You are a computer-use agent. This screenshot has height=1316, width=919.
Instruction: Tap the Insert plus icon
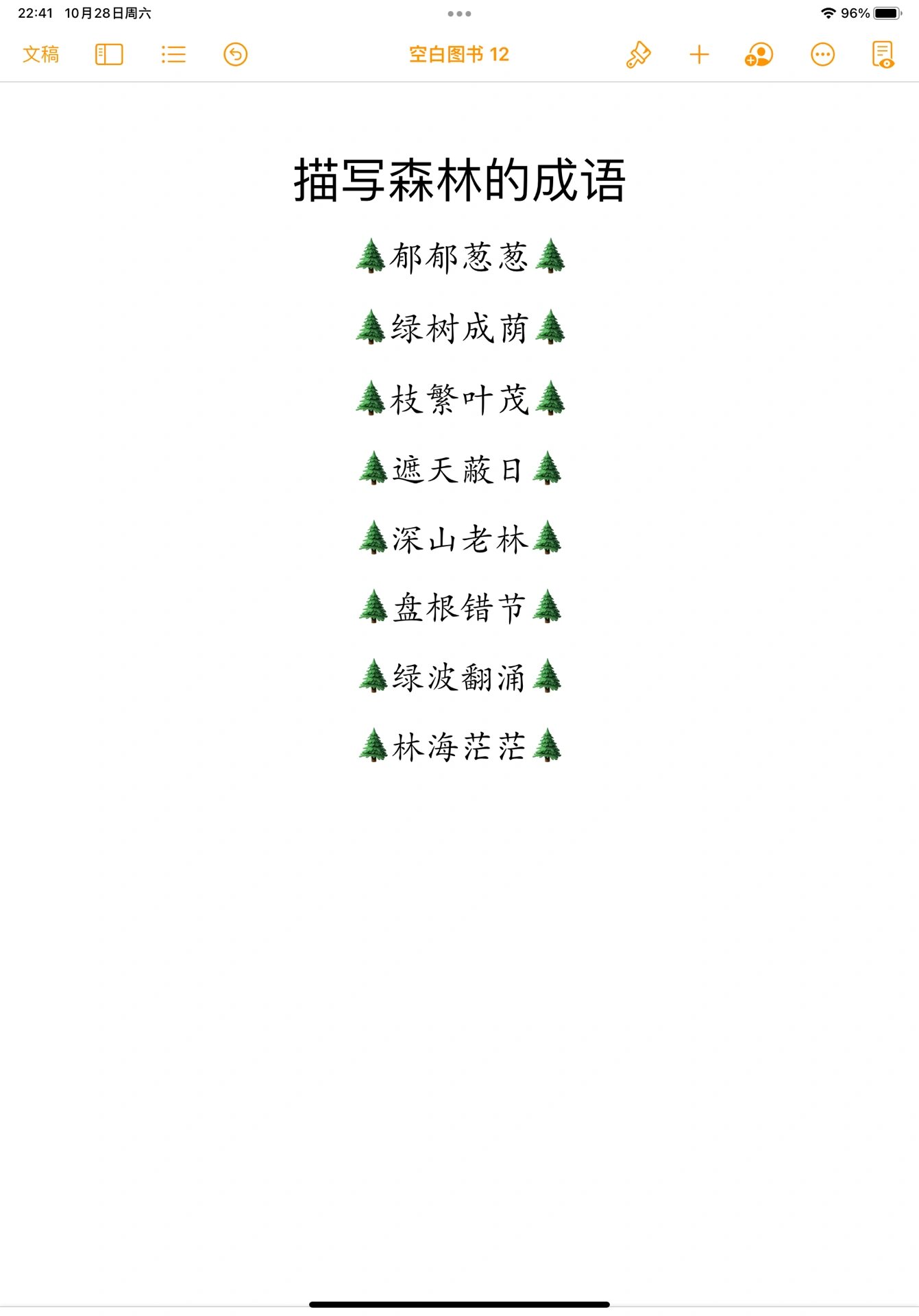[698, 54]
